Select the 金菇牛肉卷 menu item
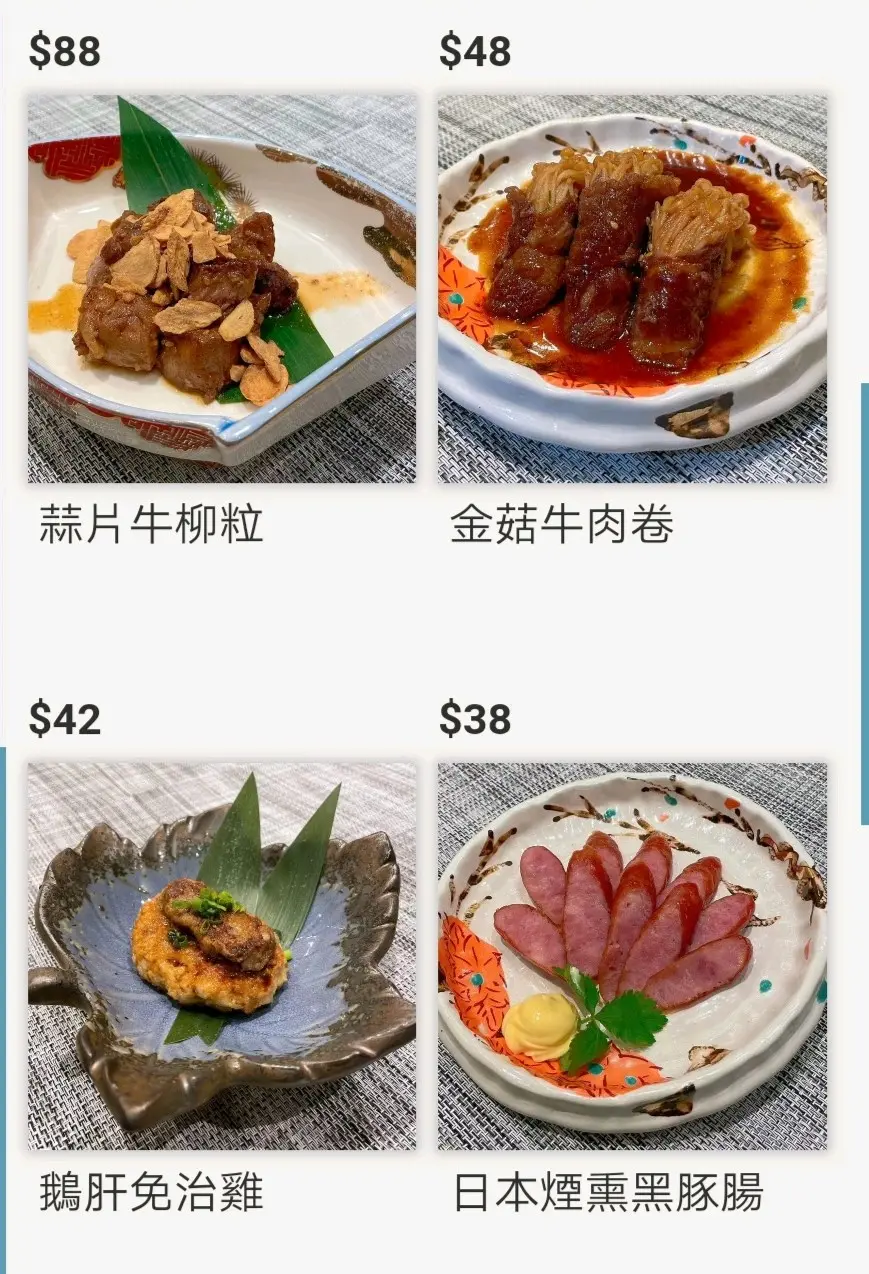Image resolution: width=869 pixels, height=1274 pixels. [x=632, y=290]
